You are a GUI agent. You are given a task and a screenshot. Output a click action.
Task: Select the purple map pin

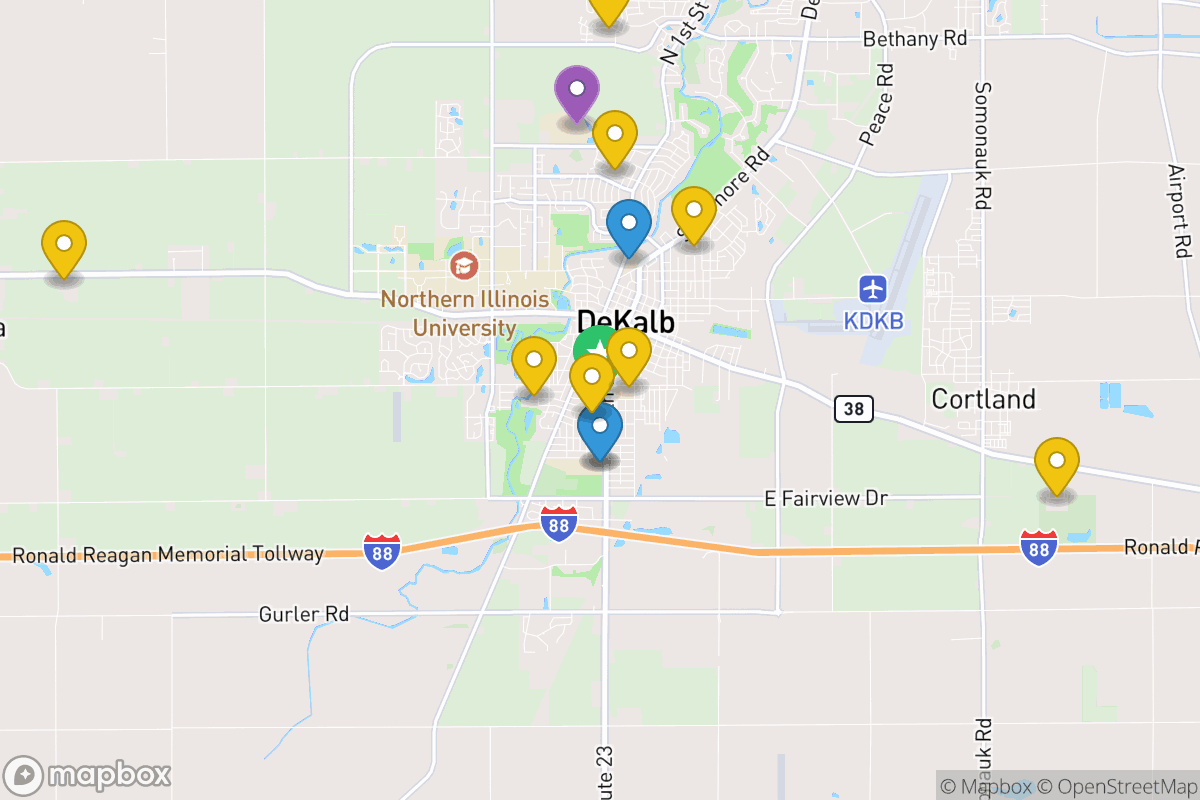pyautogui.click(x=576, y=88)
